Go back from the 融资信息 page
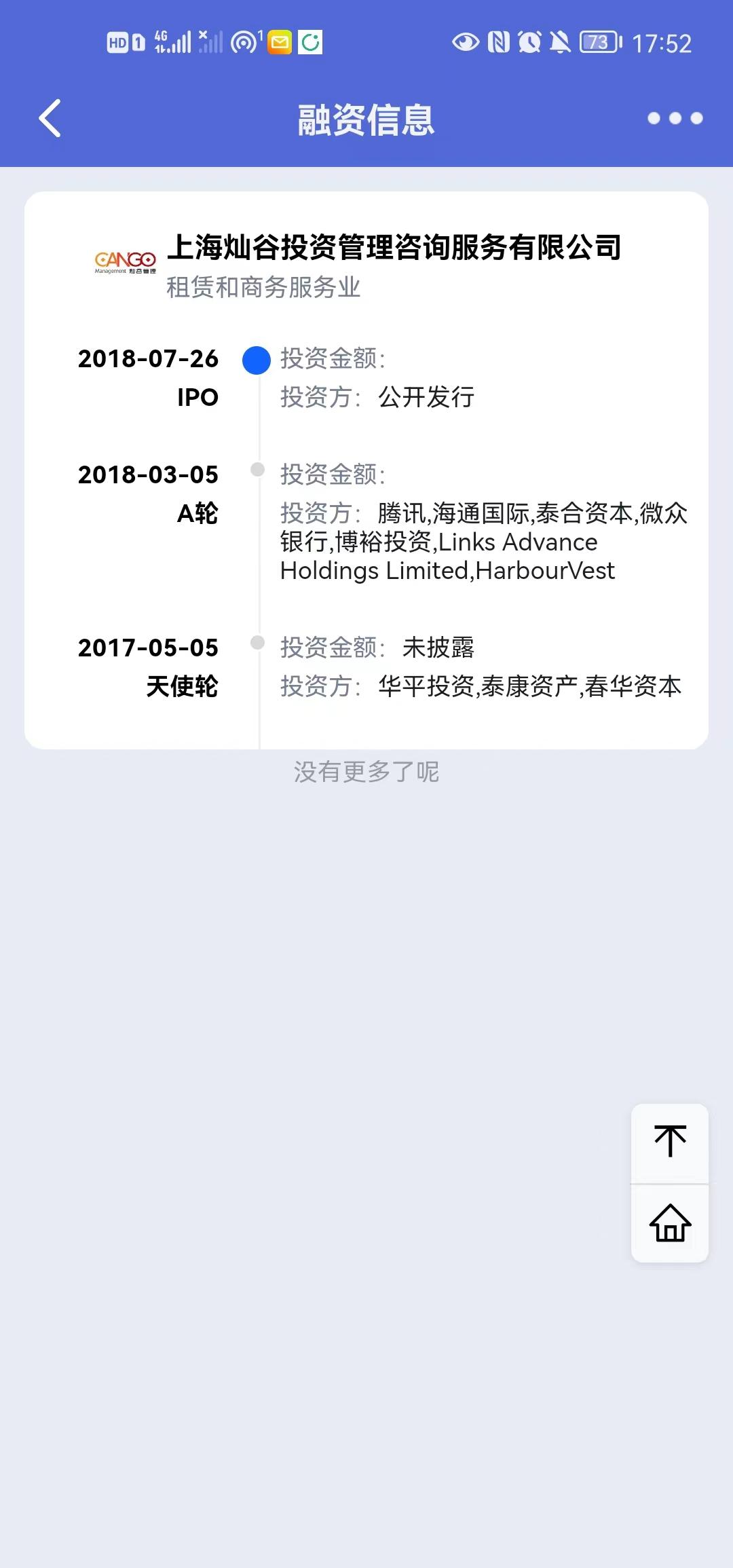Image resolution: width=733 pixels, height=1568 pixels. pos(50,119)
